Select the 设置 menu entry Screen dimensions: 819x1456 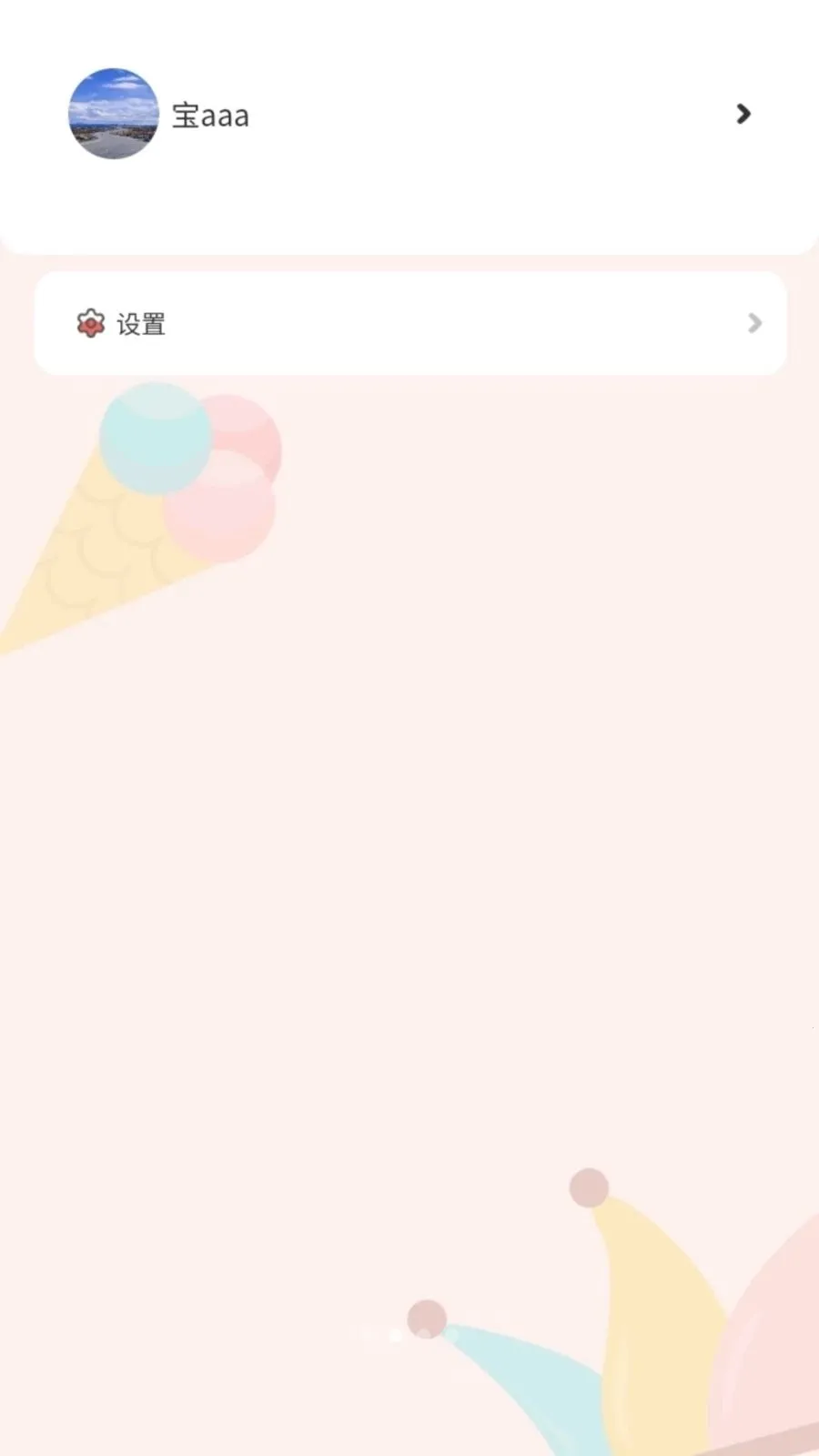tap(141, 324)
